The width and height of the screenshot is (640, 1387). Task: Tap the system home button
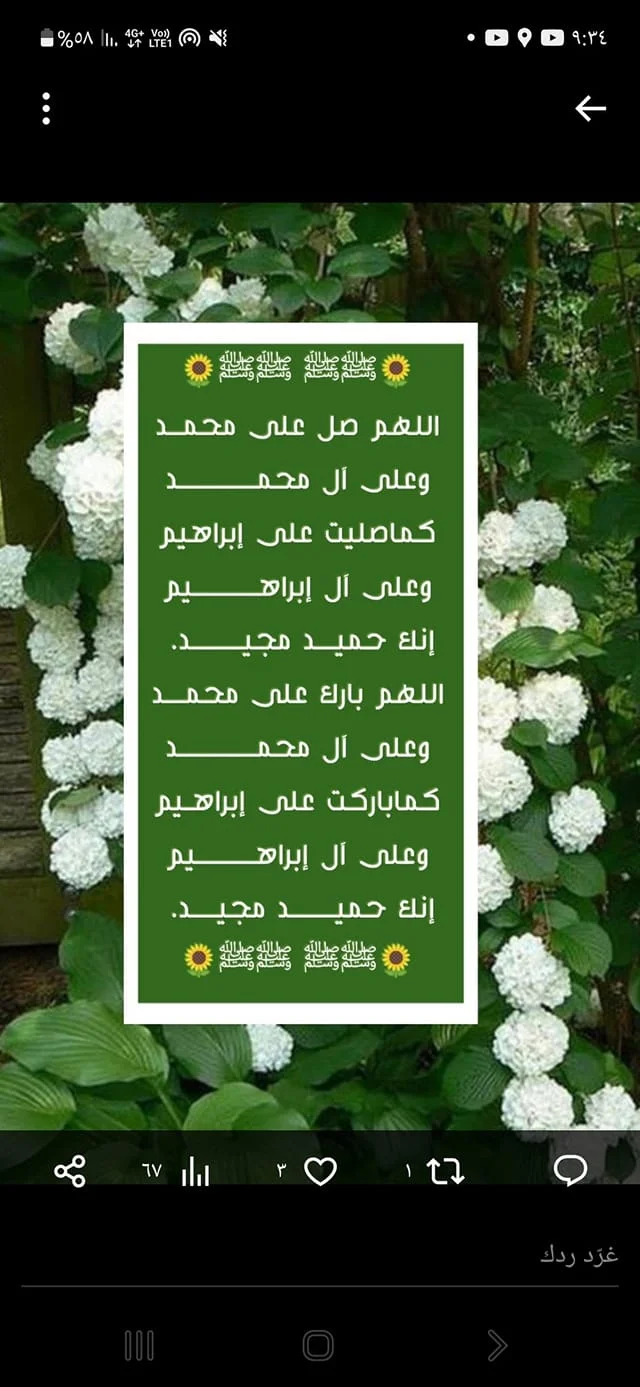tap(318, 1345)
